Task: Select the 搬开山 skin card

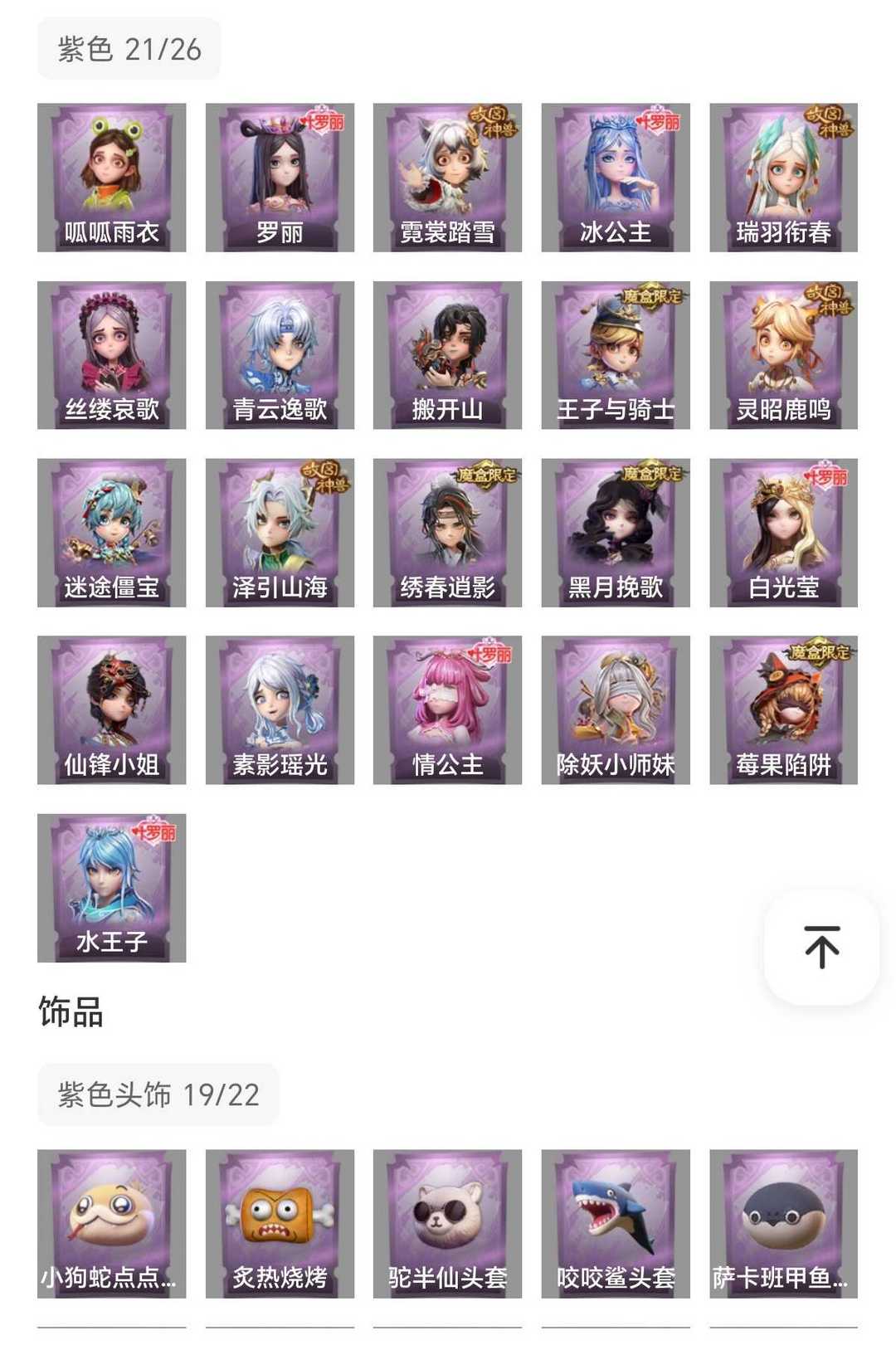Action: click(x=447, y=355)
